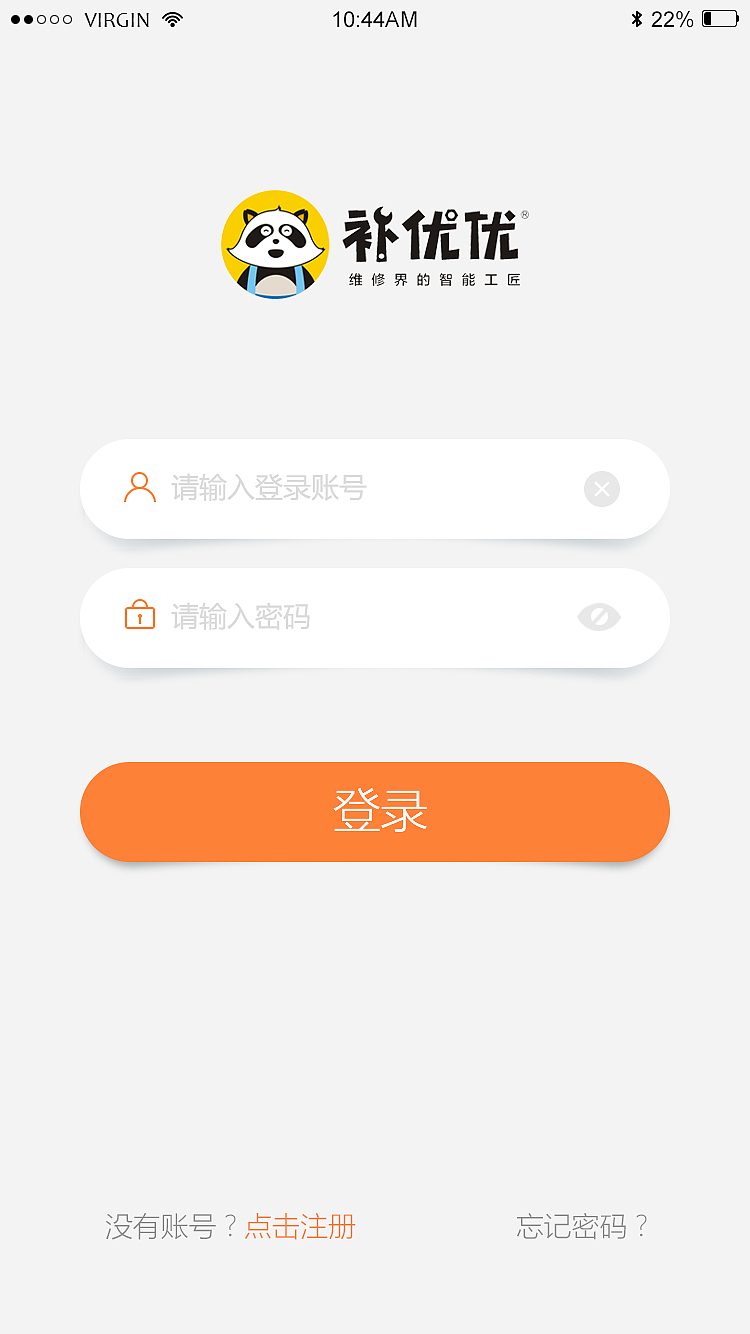
Task: Click 忘记密码 to recover password
Action: [x=582, y=1225]
